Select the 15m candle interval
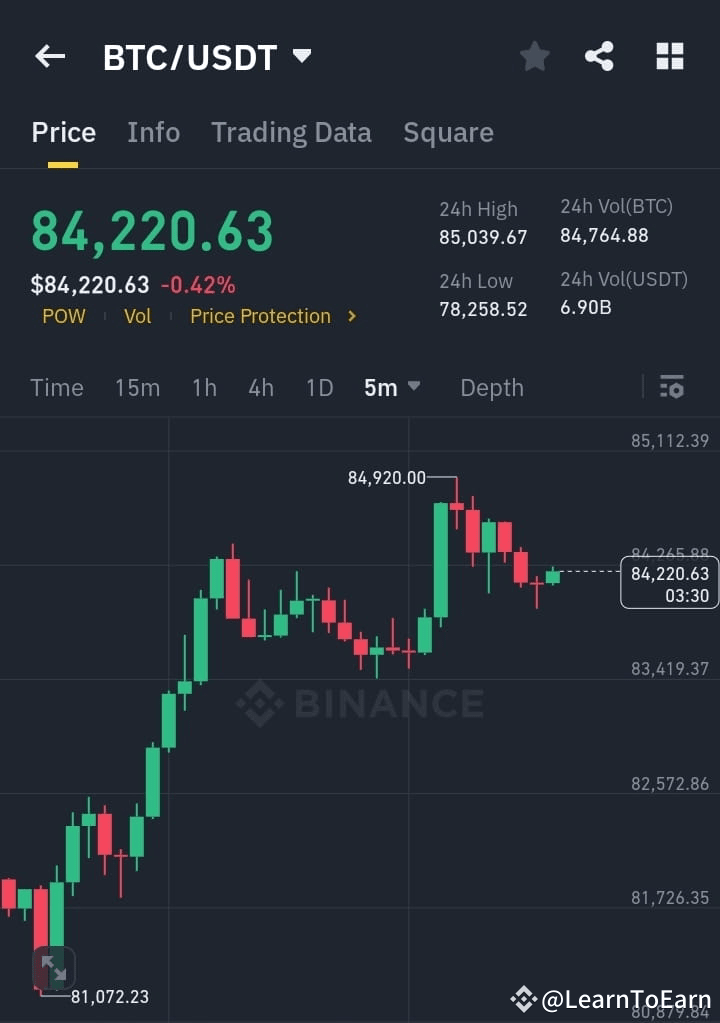Viewport: 720px width, 1023px height. click(x=137, y=387)
